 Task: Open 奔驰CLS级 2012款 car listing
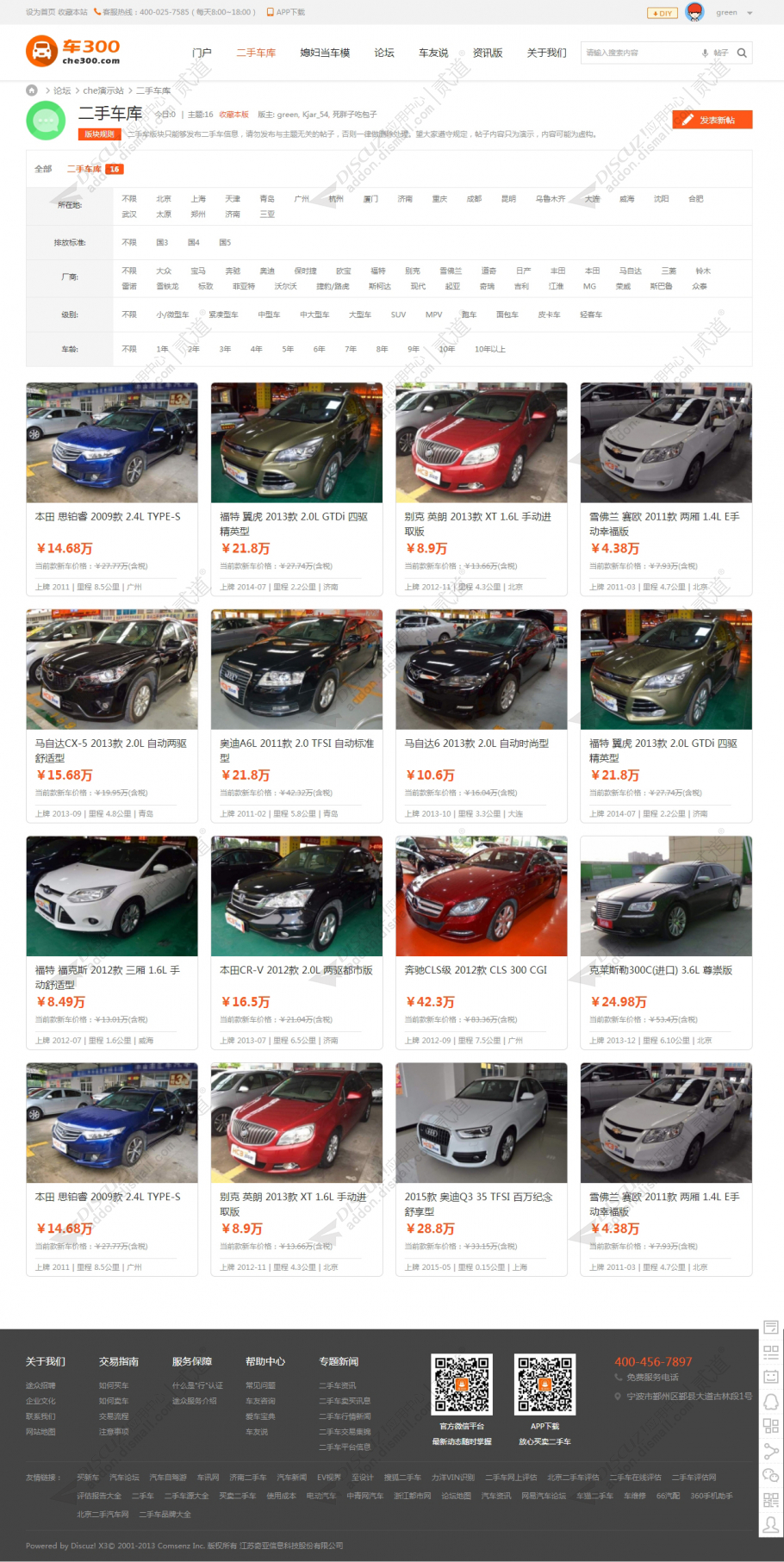coord(476,970)
